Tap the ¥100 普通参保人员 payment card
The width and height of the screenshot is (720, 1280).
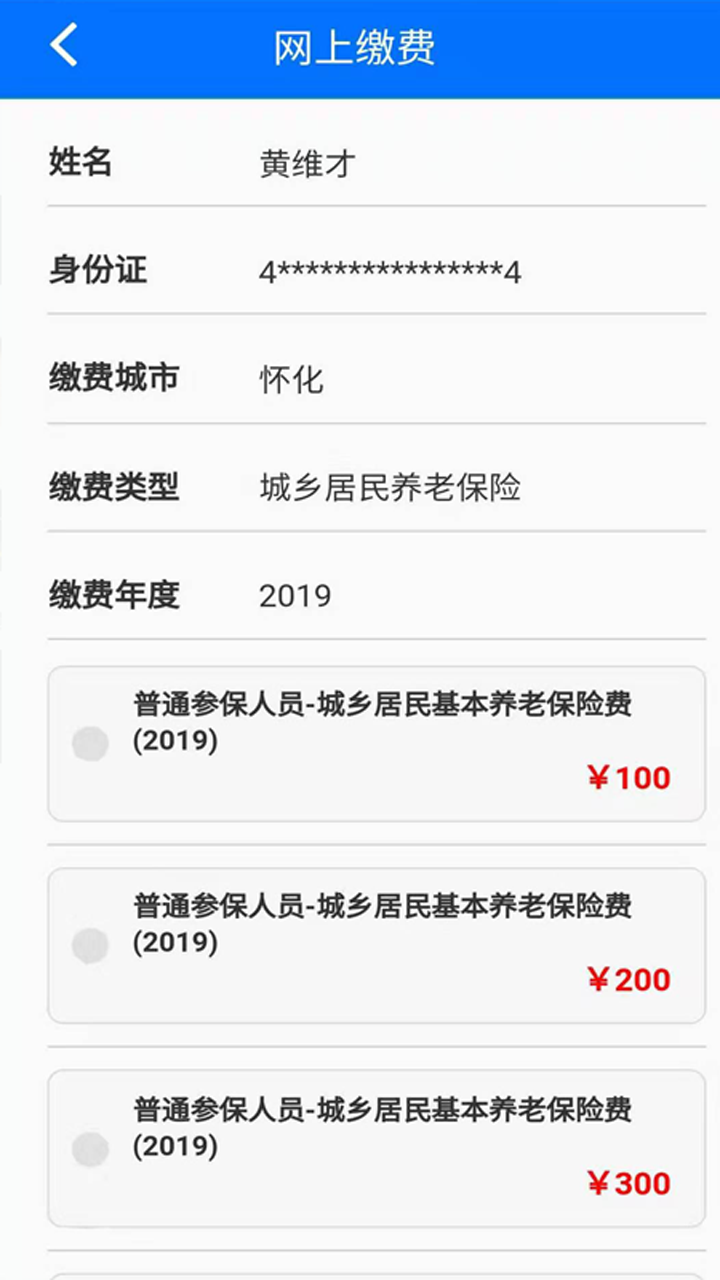[376, 745]
